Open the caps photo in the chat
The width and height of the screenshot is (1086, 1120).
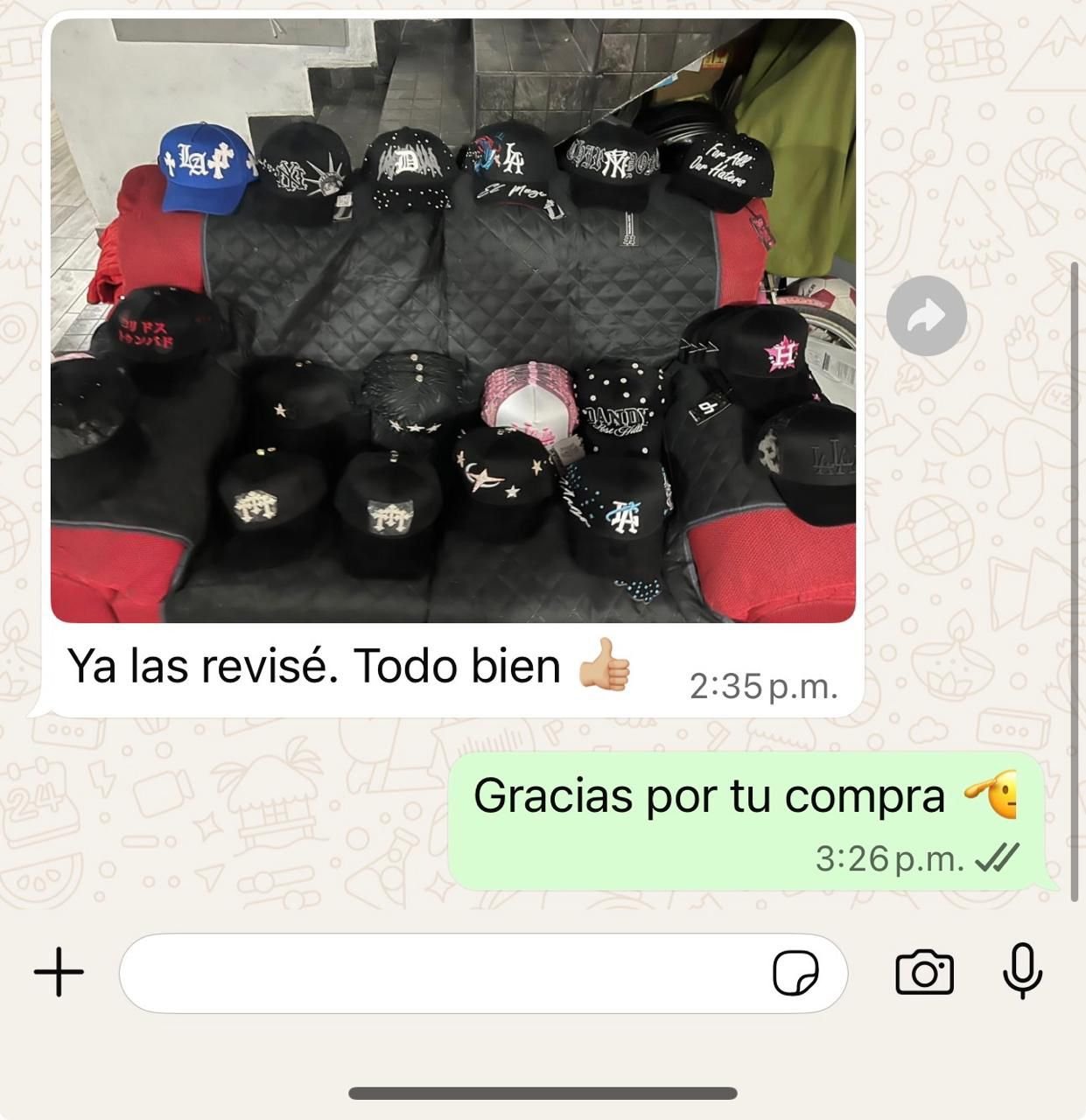click(452, 321)
